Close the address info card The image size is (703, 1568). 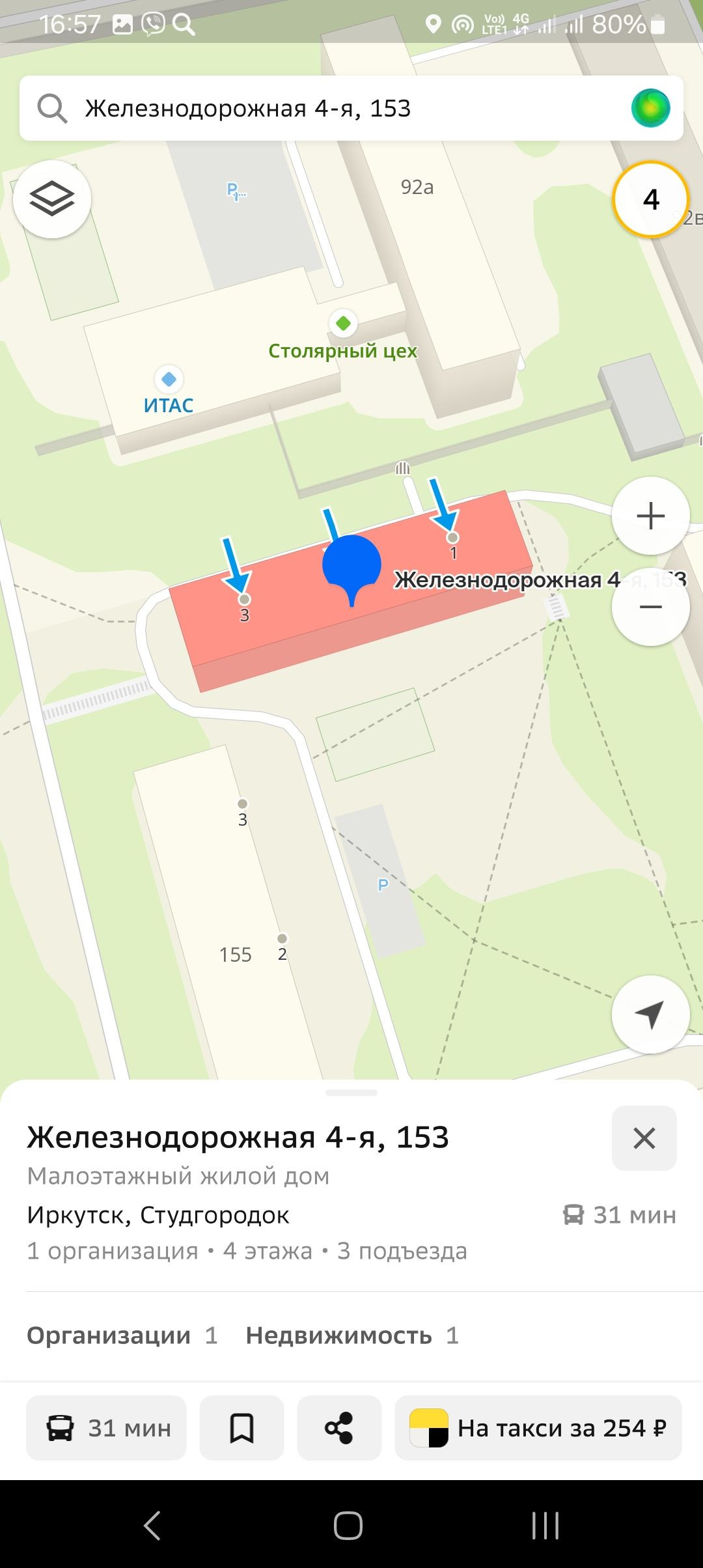(x=644, y=1138)
